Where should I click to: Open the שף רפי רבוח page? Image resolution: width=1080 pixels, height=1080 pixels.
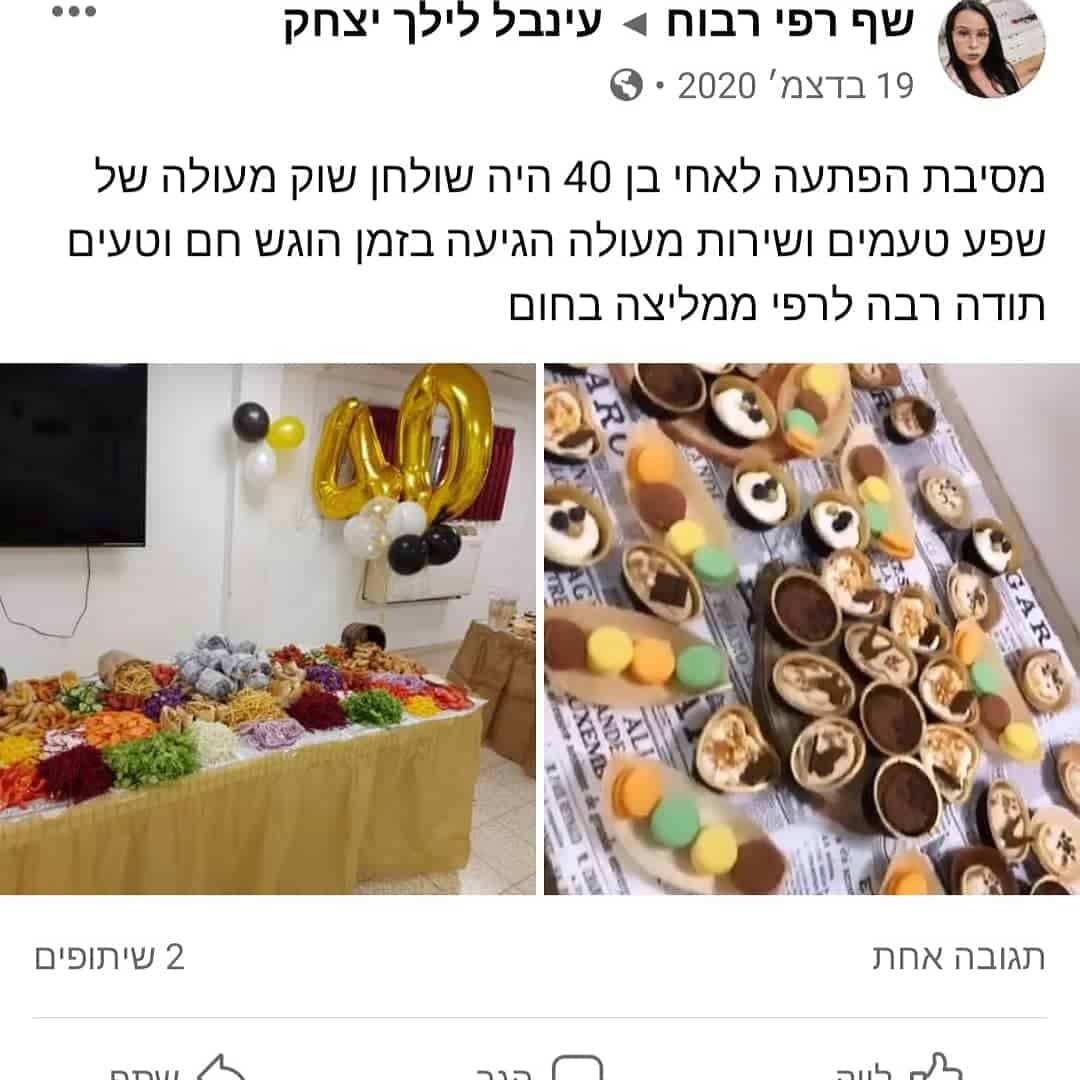coord(790,23)
